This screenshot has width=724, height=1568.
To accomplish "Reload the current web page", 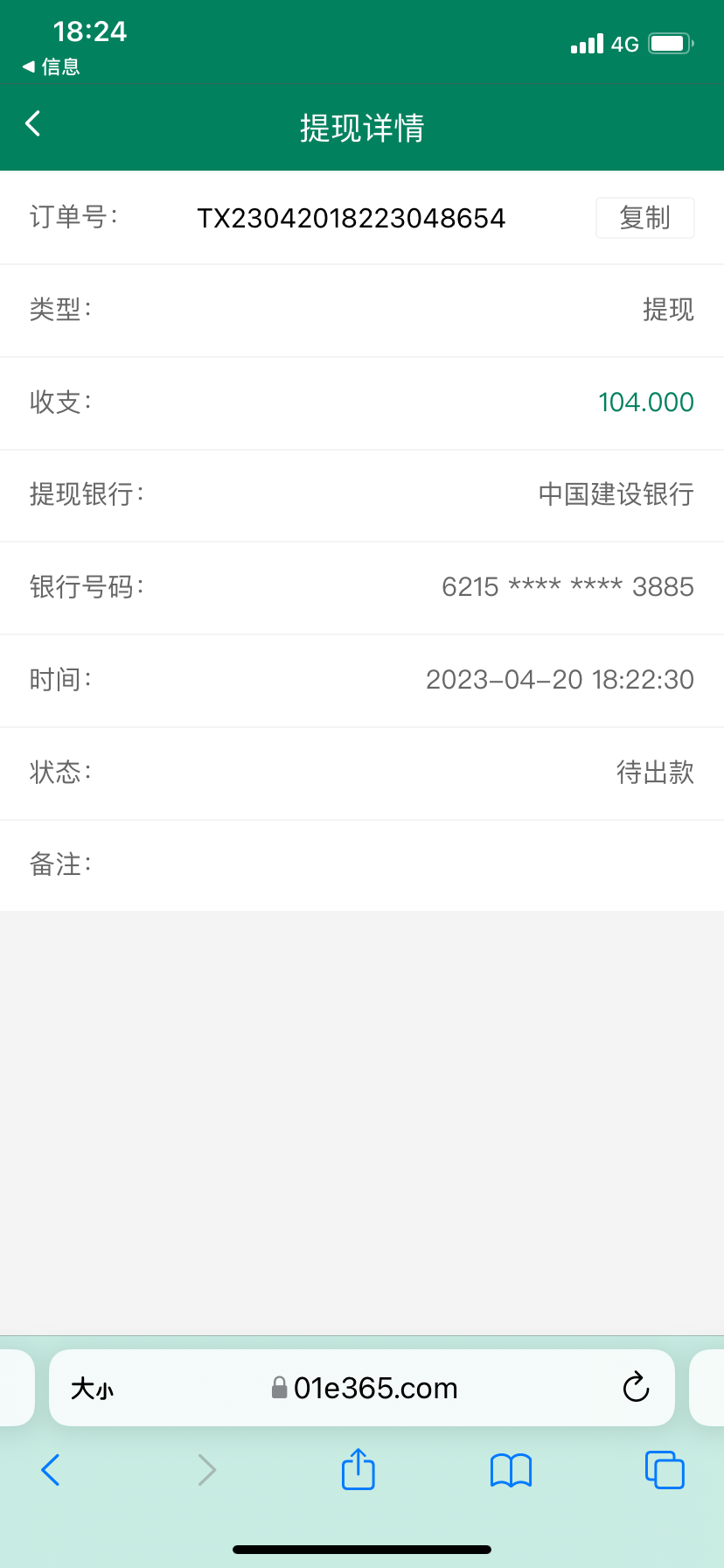I will tap(636, 1388).
